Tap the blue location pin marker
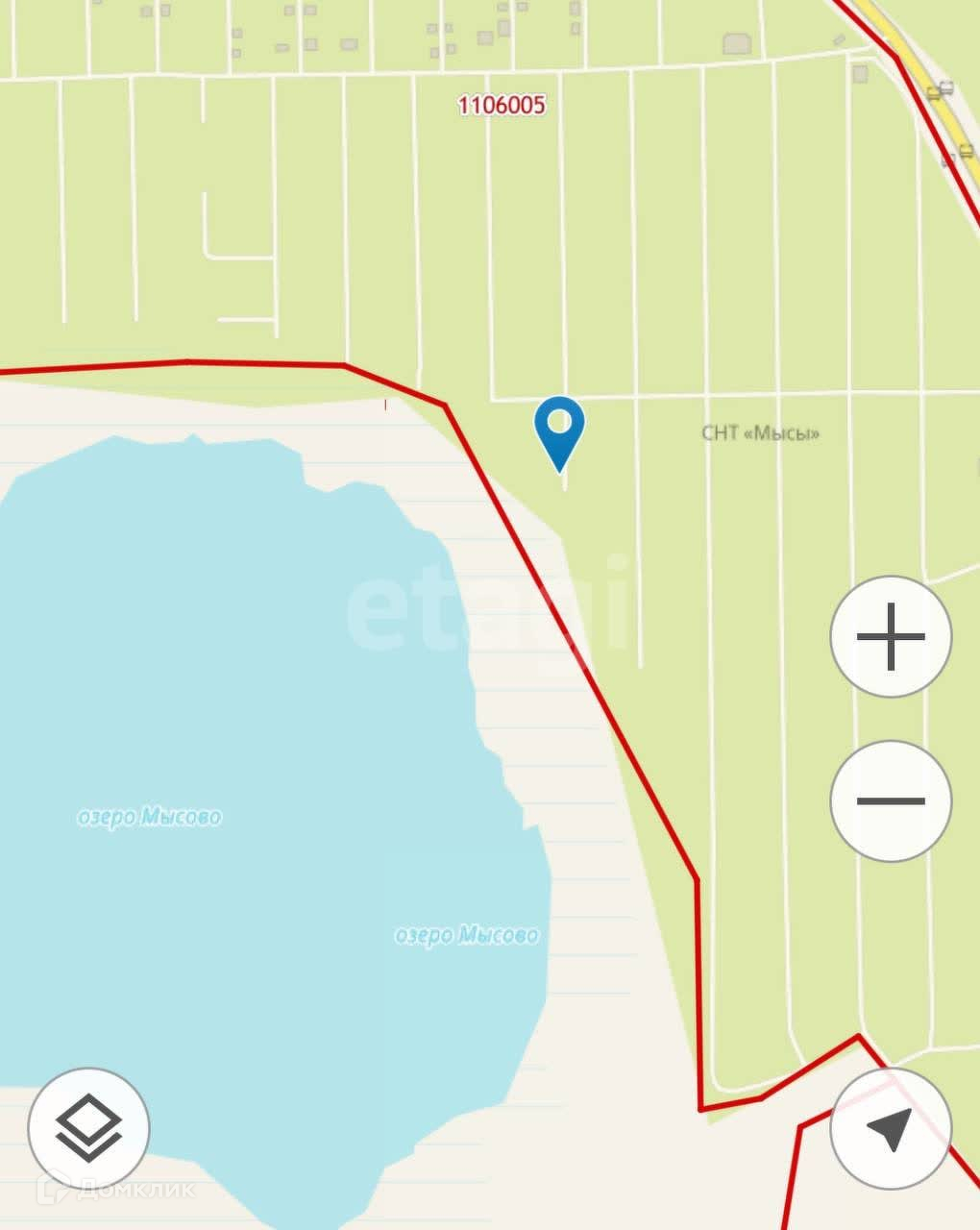 [x=559, y=433]
